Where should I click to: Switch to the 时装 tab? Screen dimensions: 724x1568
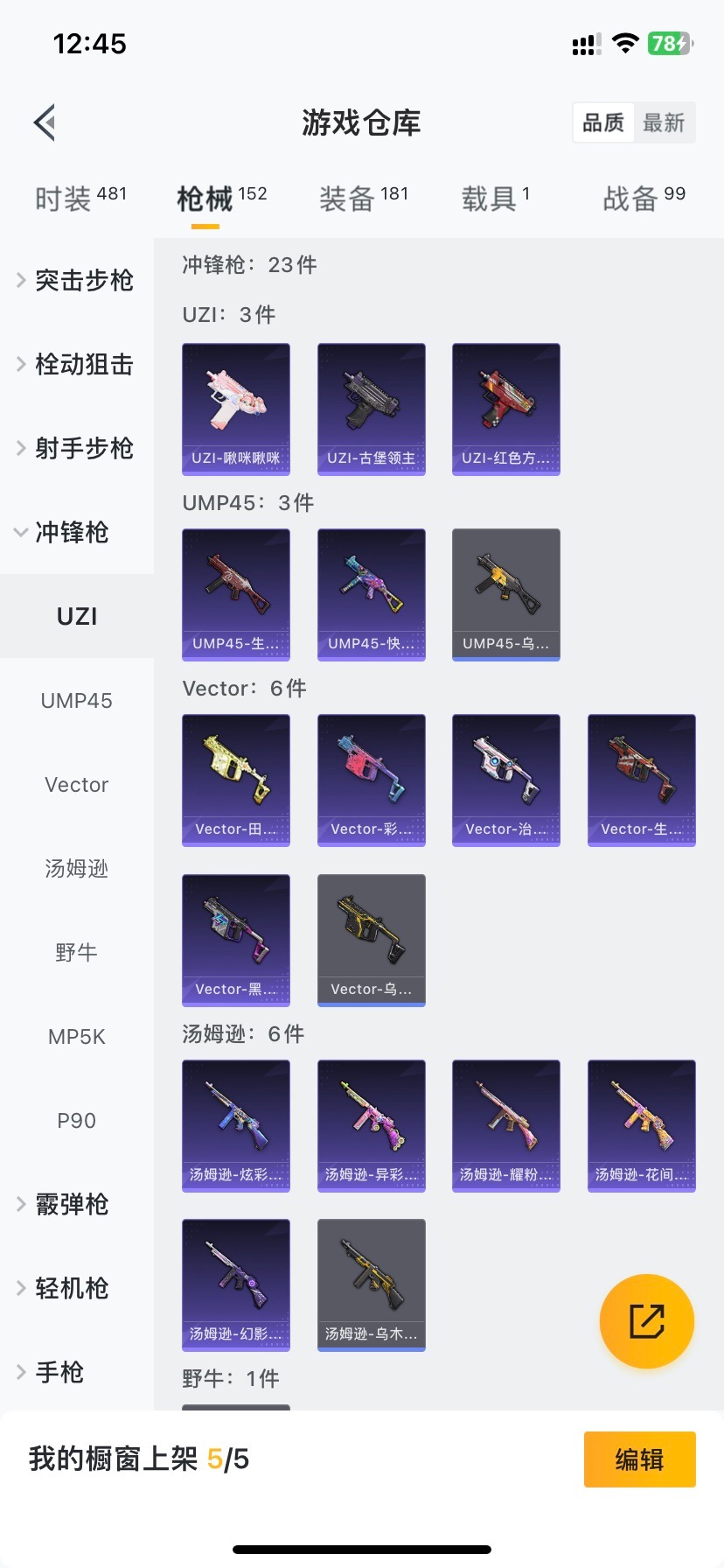click(80, 199)
